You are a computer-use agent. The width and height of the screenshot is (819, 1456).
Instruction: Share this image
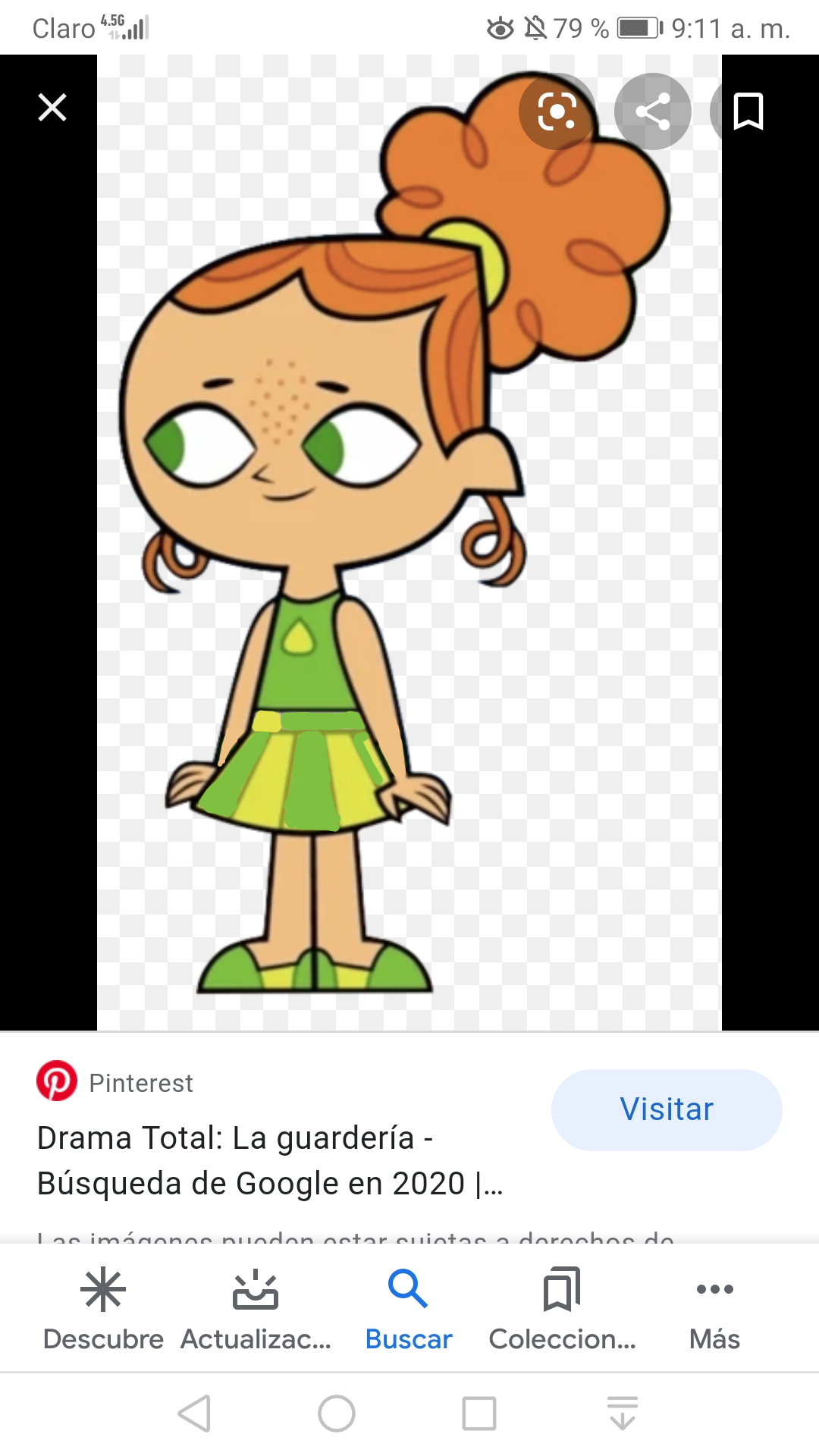652,112
